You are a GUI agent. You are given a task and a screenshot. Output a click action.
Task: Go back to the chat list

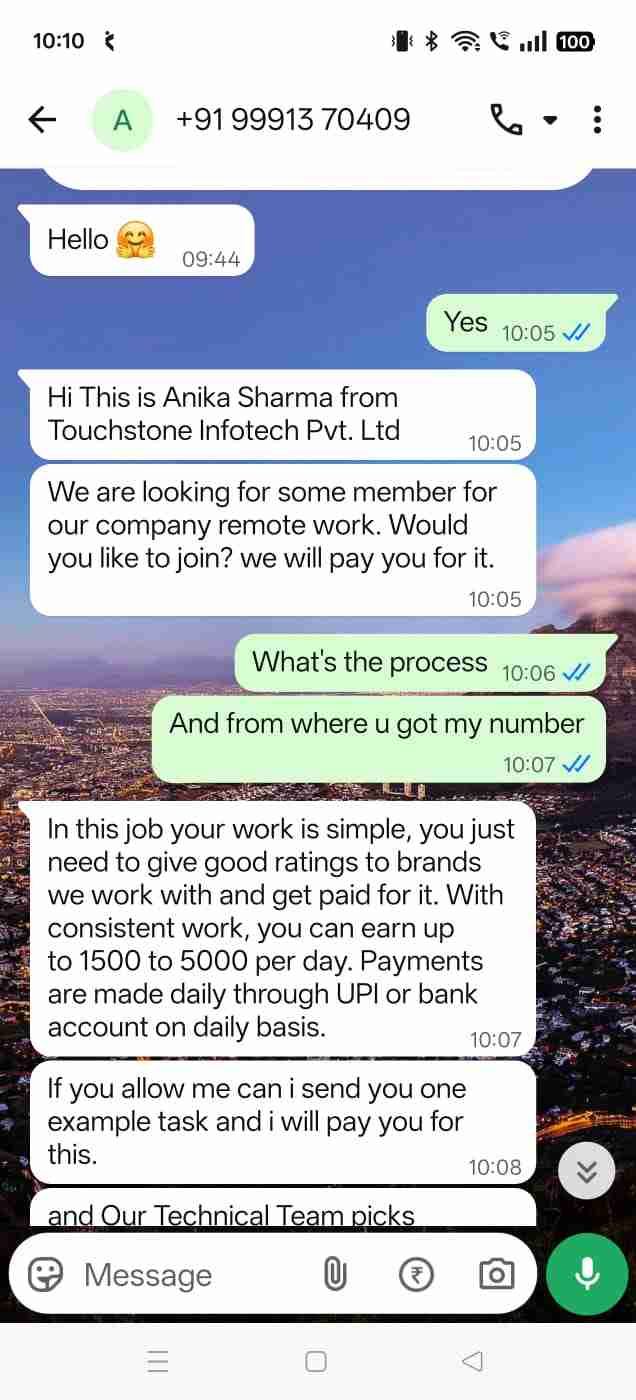coord(42,121)
